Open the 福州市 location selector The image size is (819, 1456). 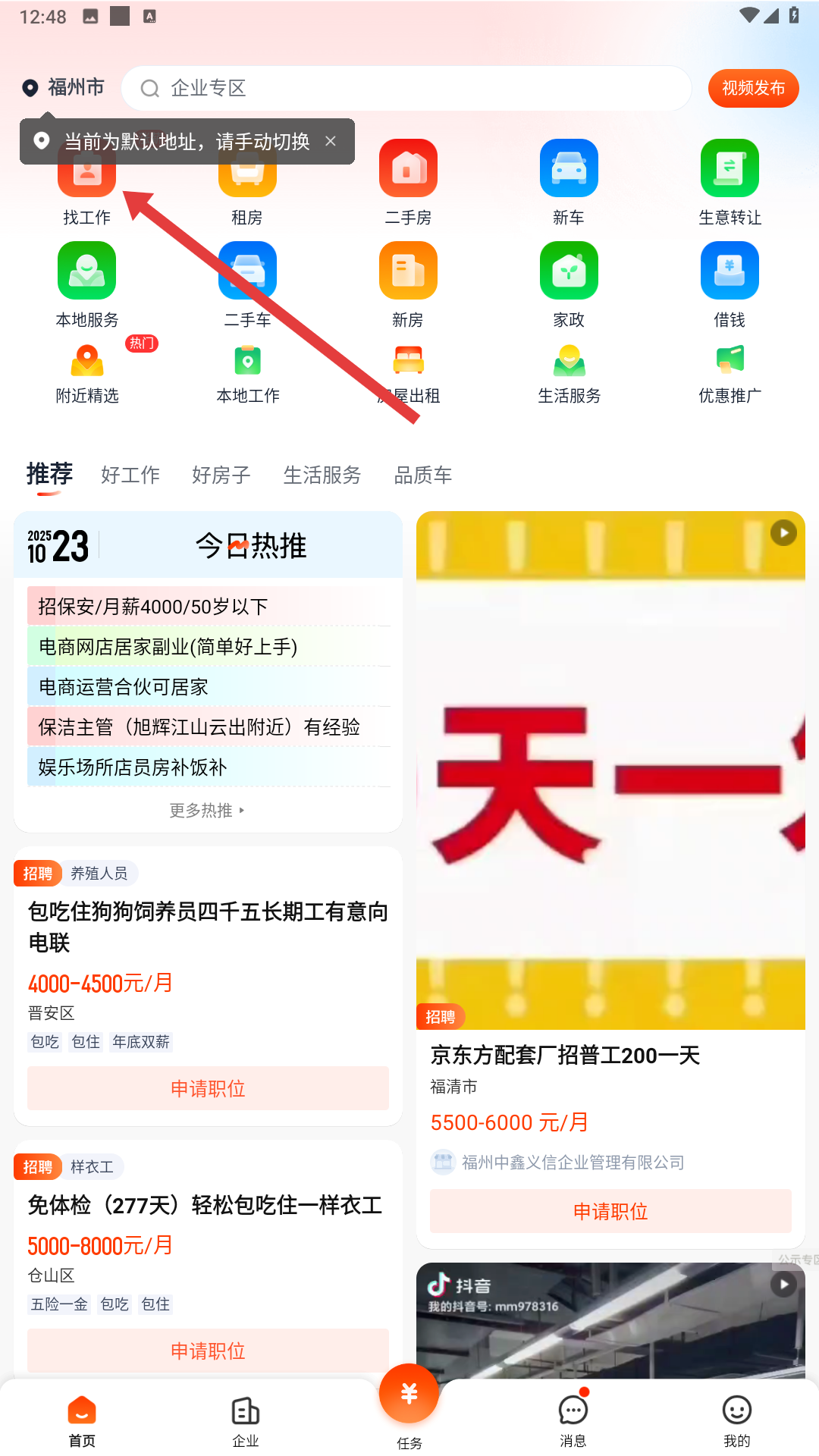(64, 88)
